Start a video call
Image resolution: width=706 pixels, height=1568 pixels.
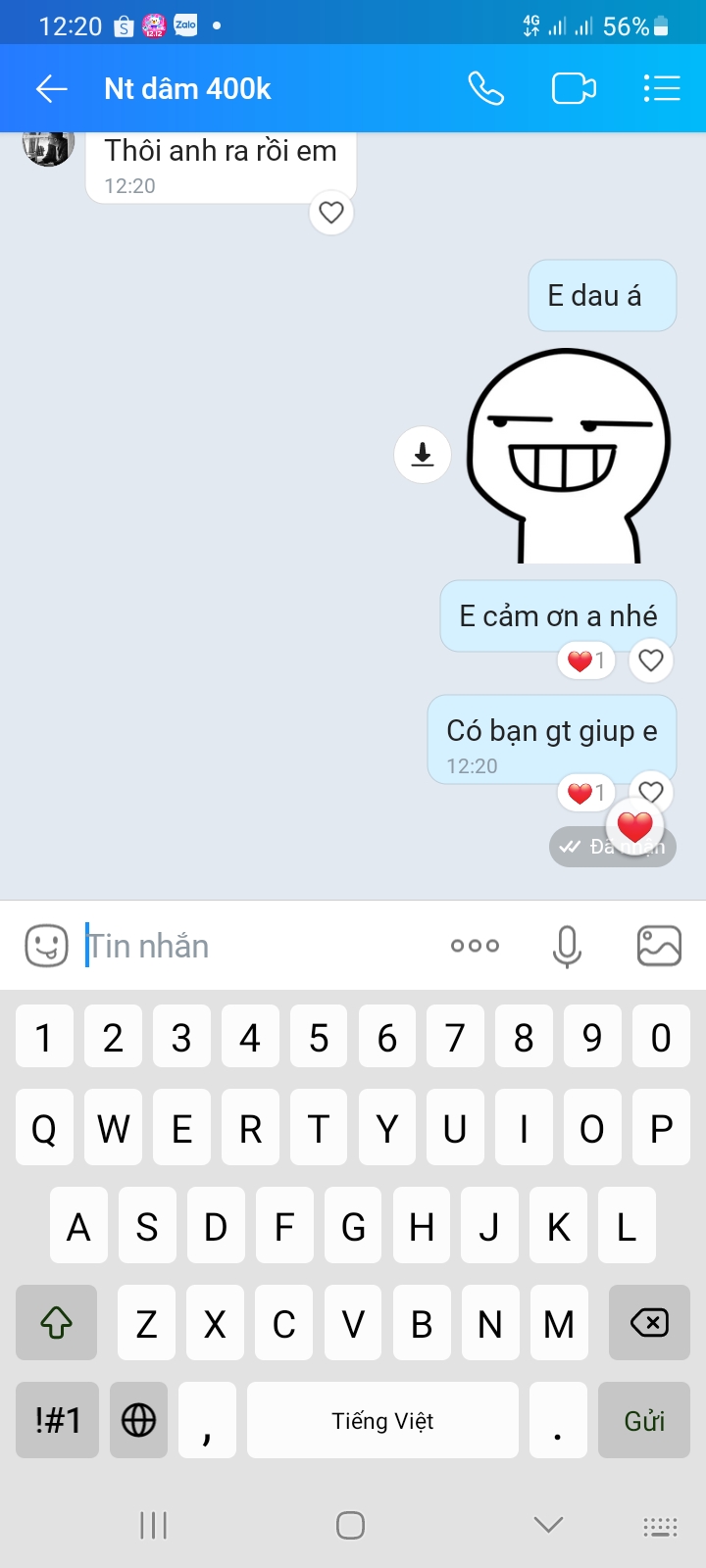[x=574, y=89]
